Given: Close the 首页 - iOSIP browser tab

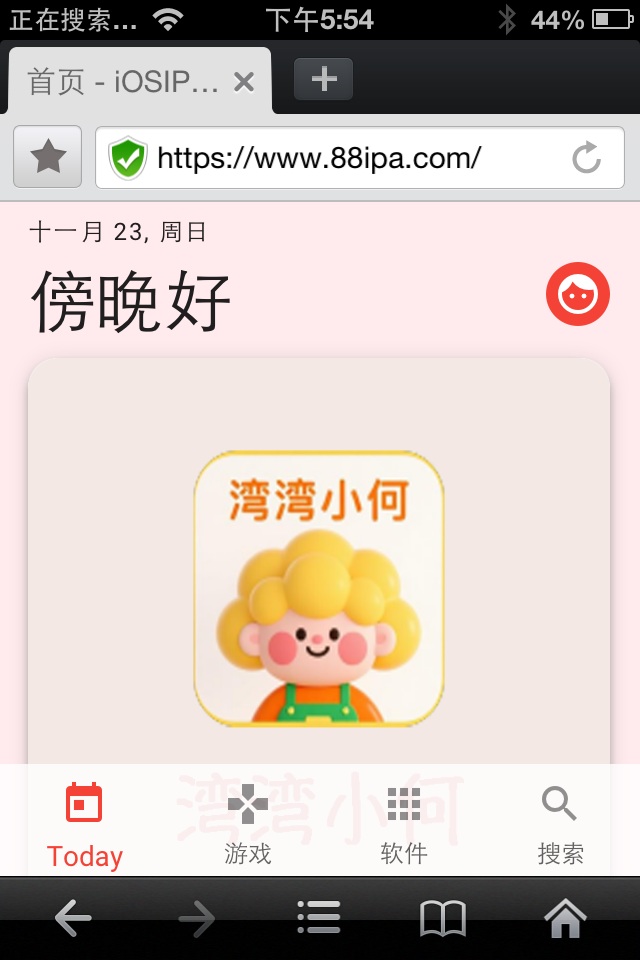Looking at the screenshot, I should click(244, 82).
